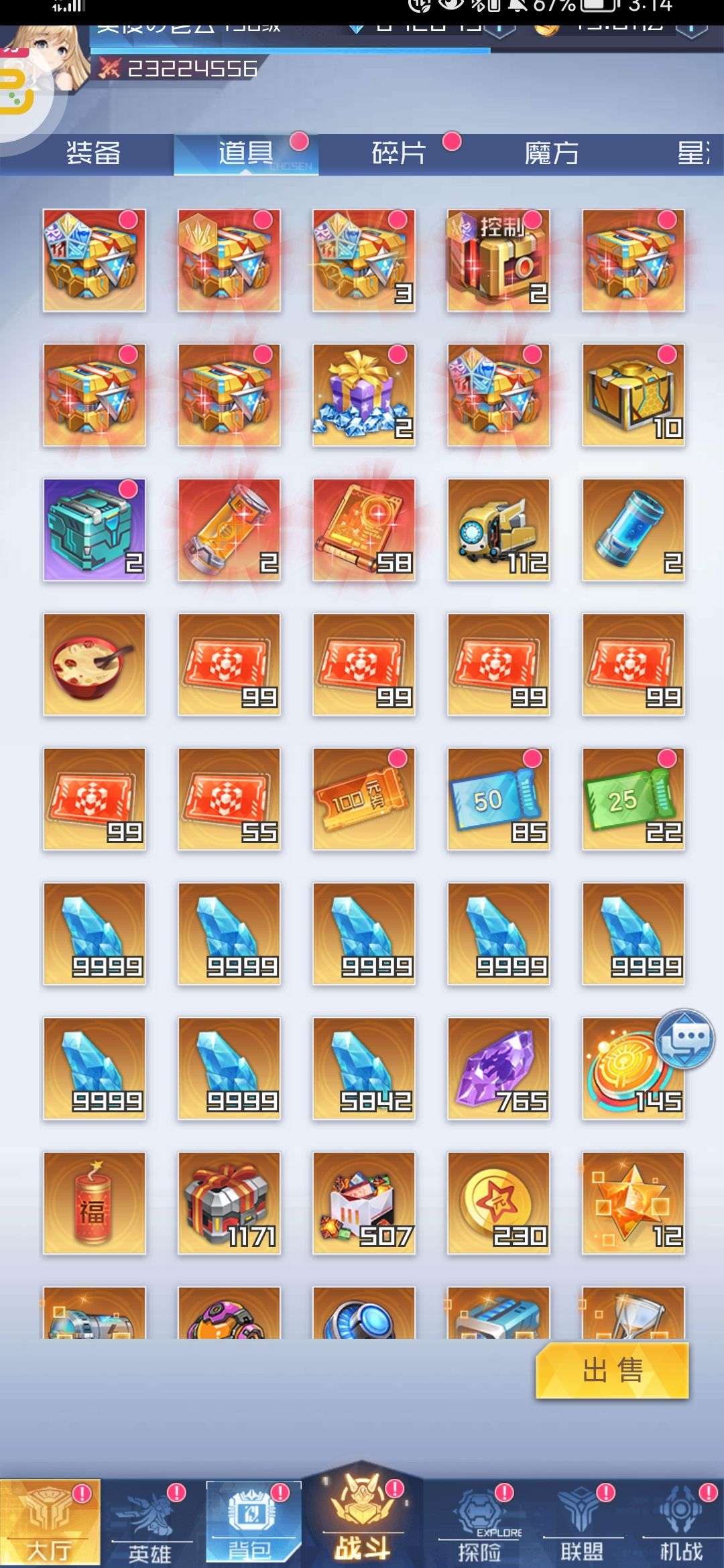This screenshot has width=724, height=1568.
Task: Open the 碎片 tab
Action: point(399,153)
